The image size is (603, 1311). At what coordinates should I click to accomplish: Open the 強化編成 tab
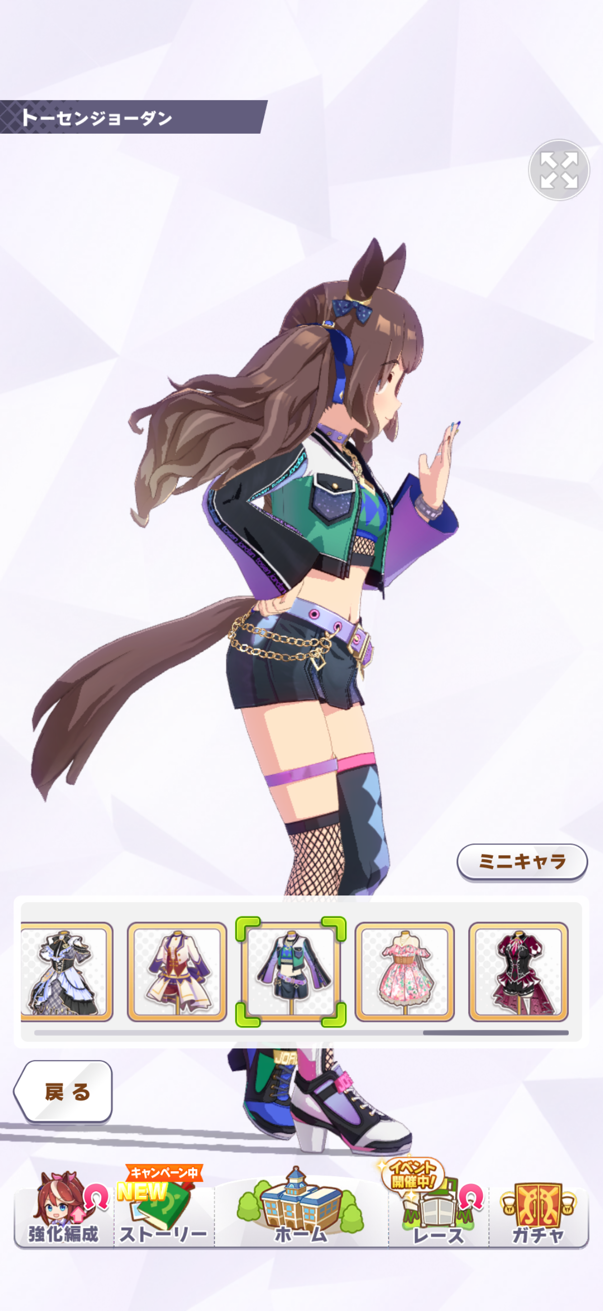click(62, 1210)
